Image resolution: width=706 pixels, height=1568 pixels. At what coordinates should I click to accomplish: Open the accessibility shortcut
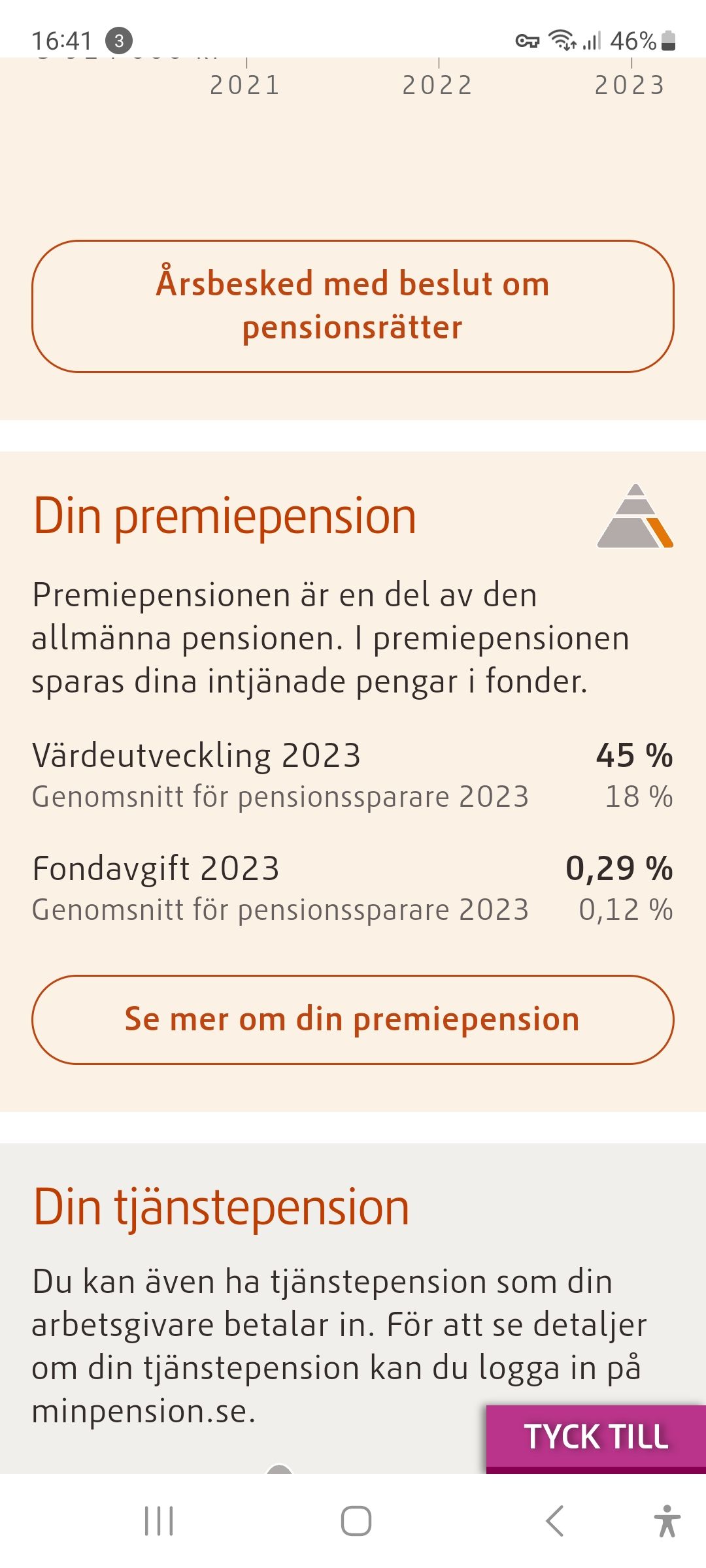[x=667, y=1521]
